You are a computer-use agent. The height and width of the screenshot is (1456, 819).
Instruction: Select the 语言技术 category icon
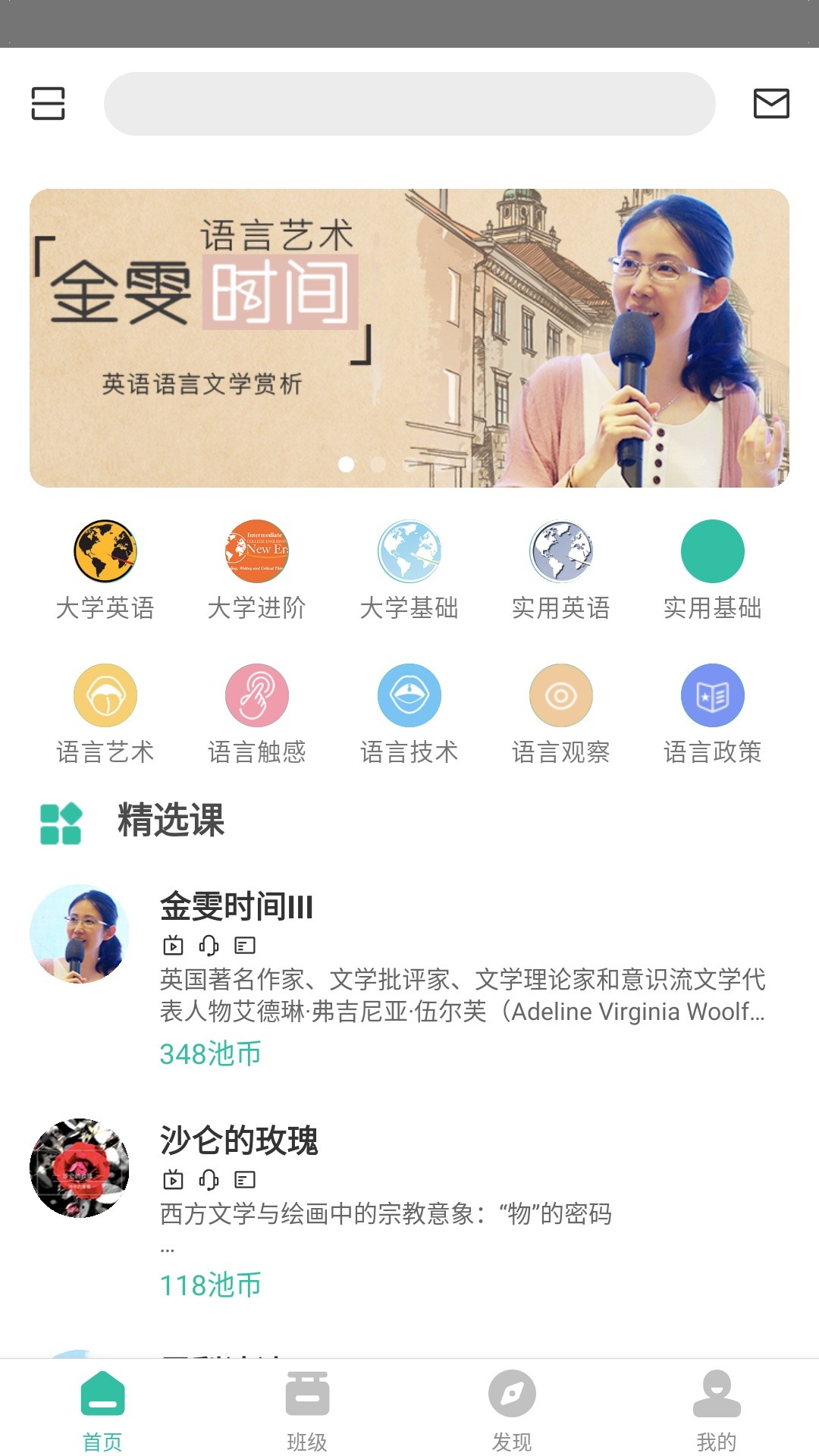409,695
